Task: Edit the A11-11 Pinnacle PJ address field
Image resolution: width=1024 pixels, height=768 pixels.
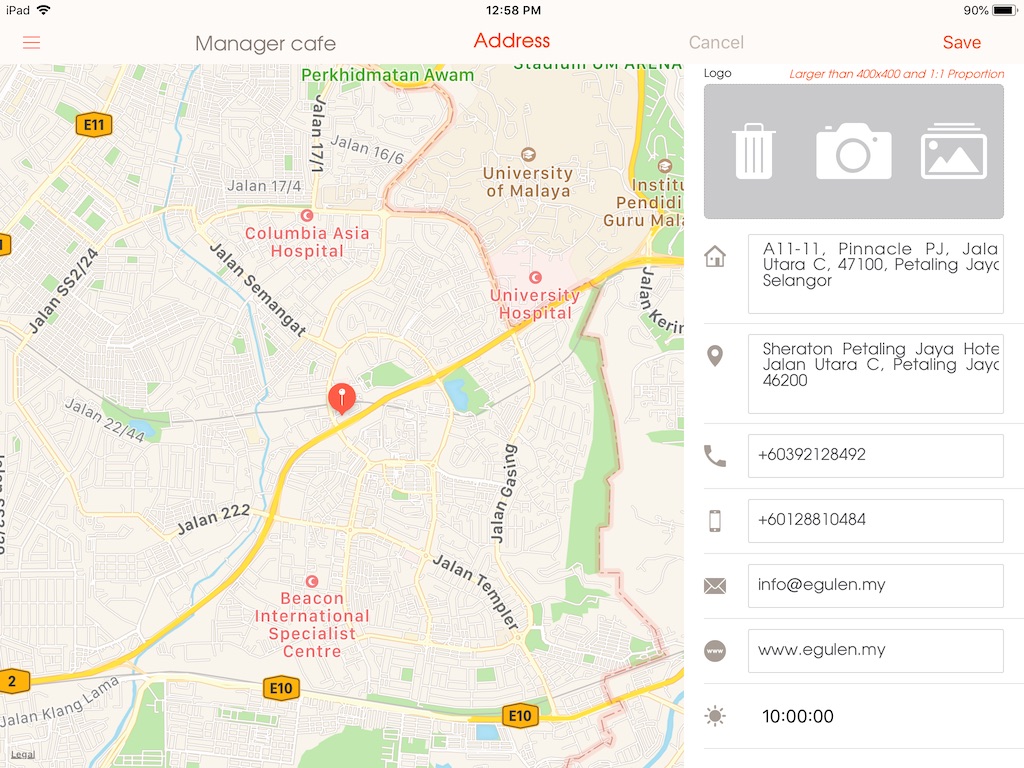Action: pyautogui.click(x=875, y=274)
